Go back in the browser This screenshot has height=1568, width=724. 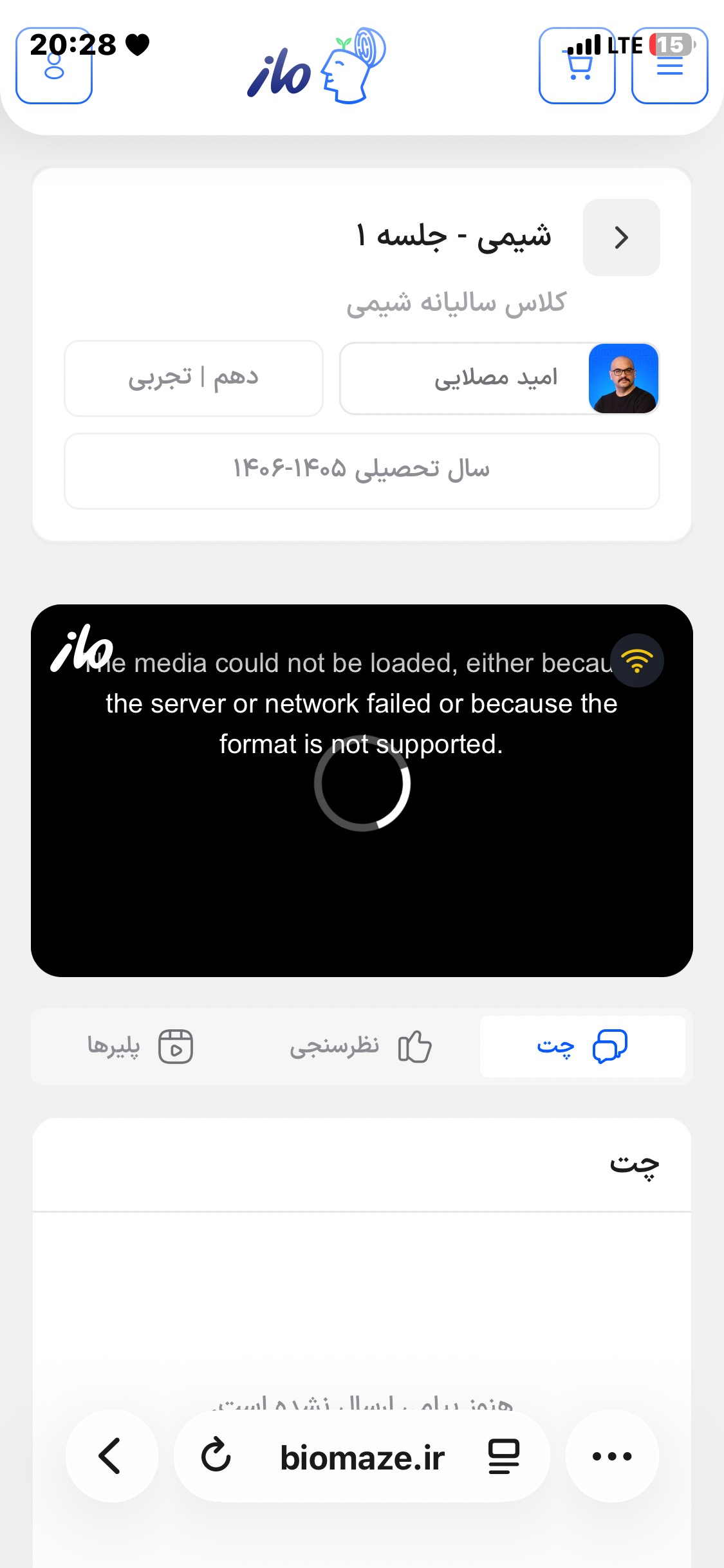111,1456
